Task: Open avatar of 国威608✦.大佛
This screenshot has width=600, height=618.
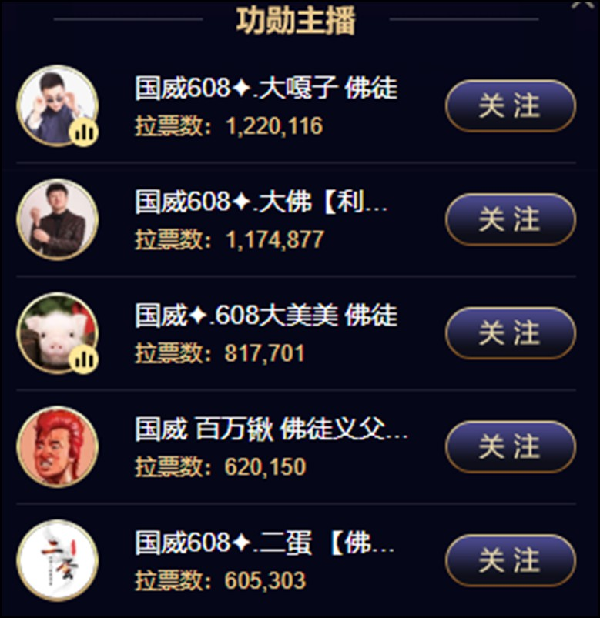Action: 58,220
